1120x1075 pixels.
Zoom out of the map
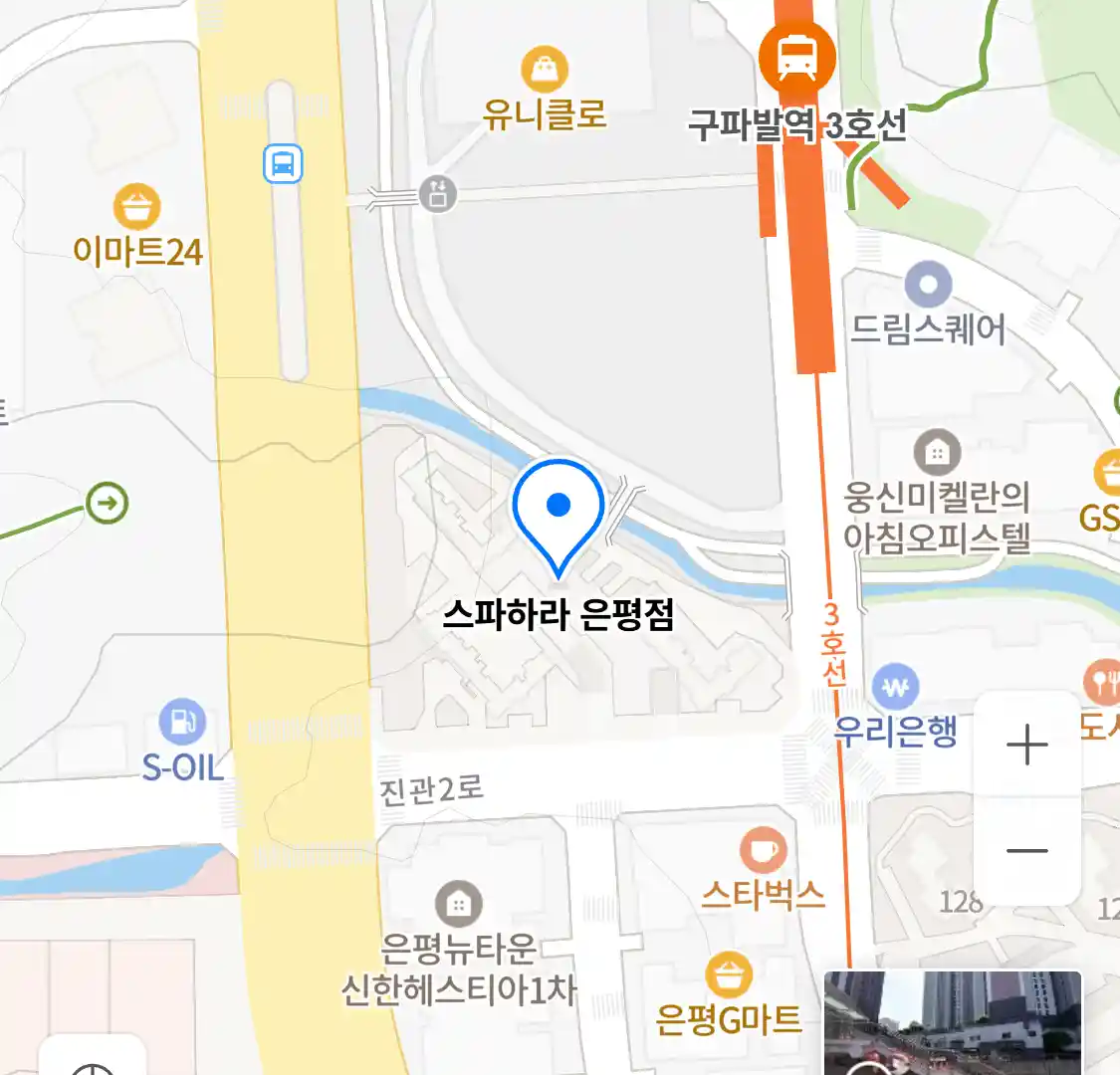(1026, 851)
